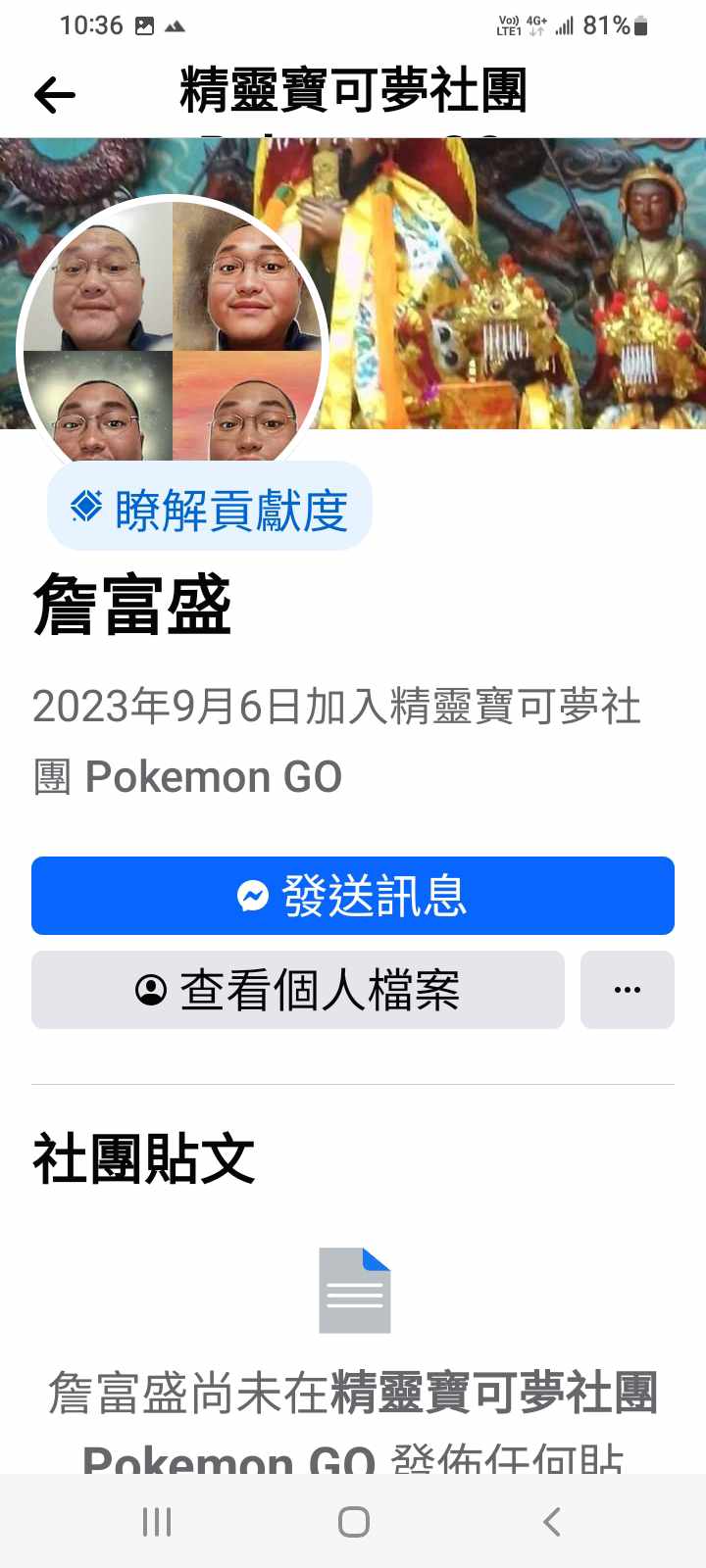706x1568 pixels.
Task: Open recent apps from the navigation bar
Action: [157, 1522]
